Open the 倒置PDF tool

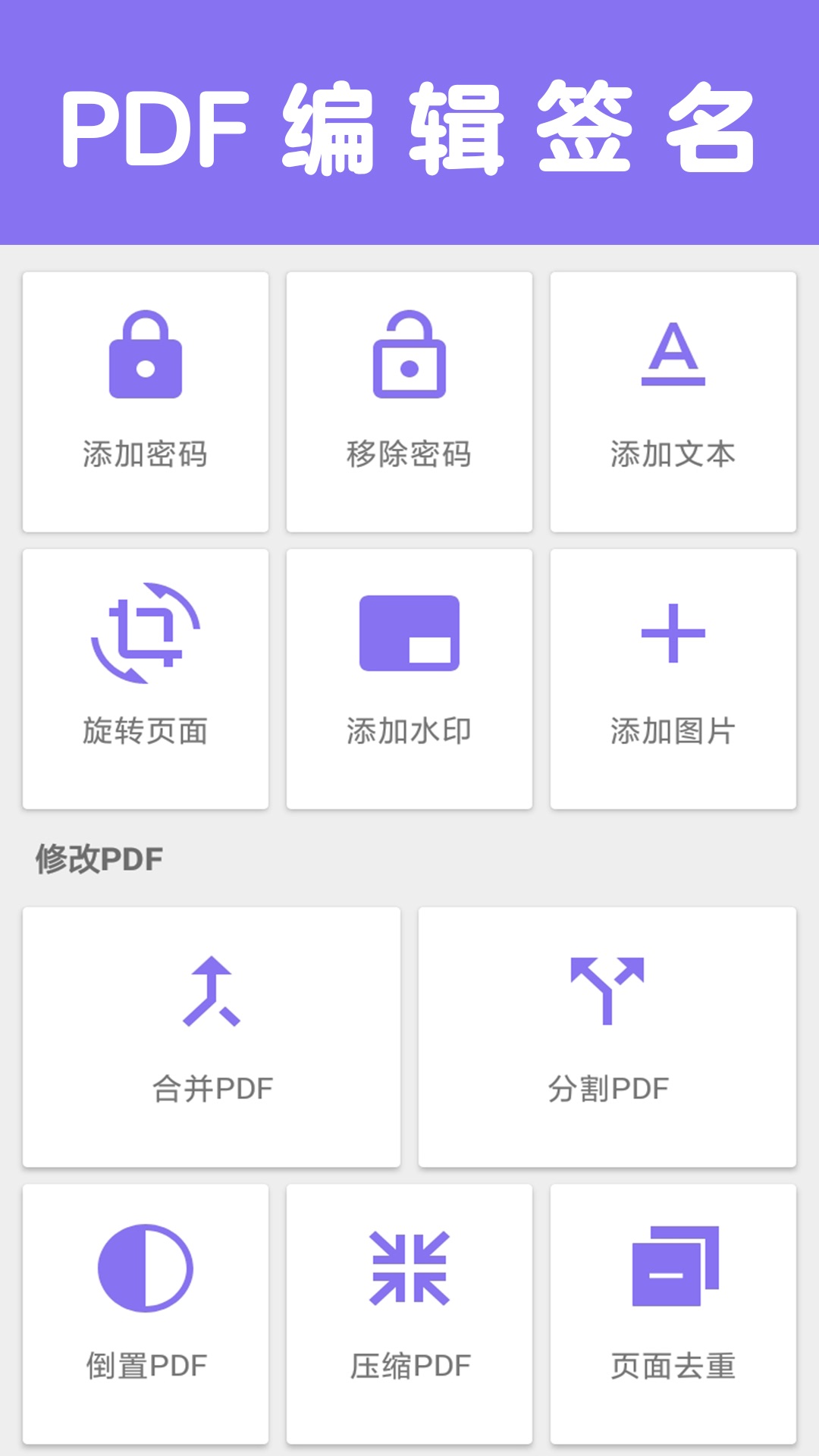146,1313
